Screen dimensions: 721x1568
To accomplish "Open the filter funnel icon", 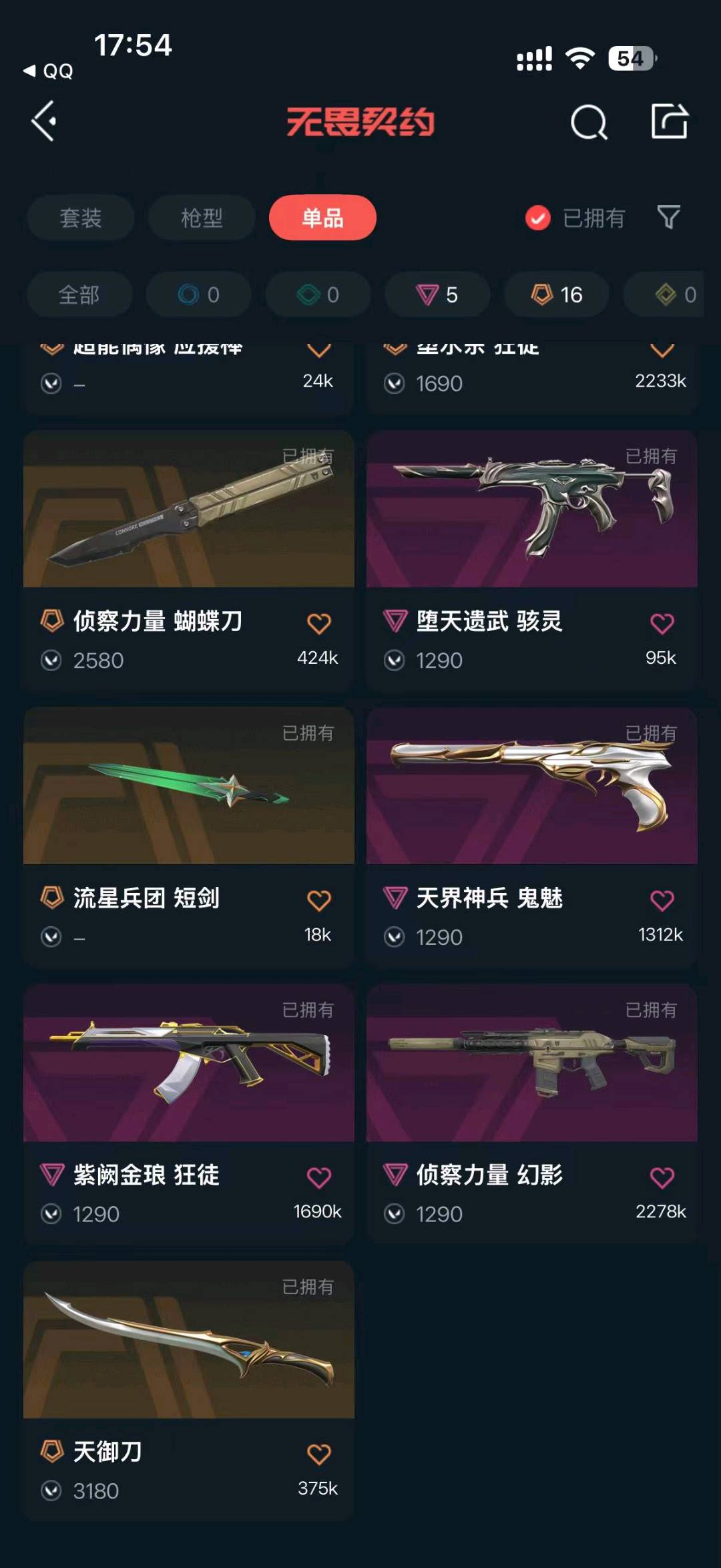I will tap(668, 217).
